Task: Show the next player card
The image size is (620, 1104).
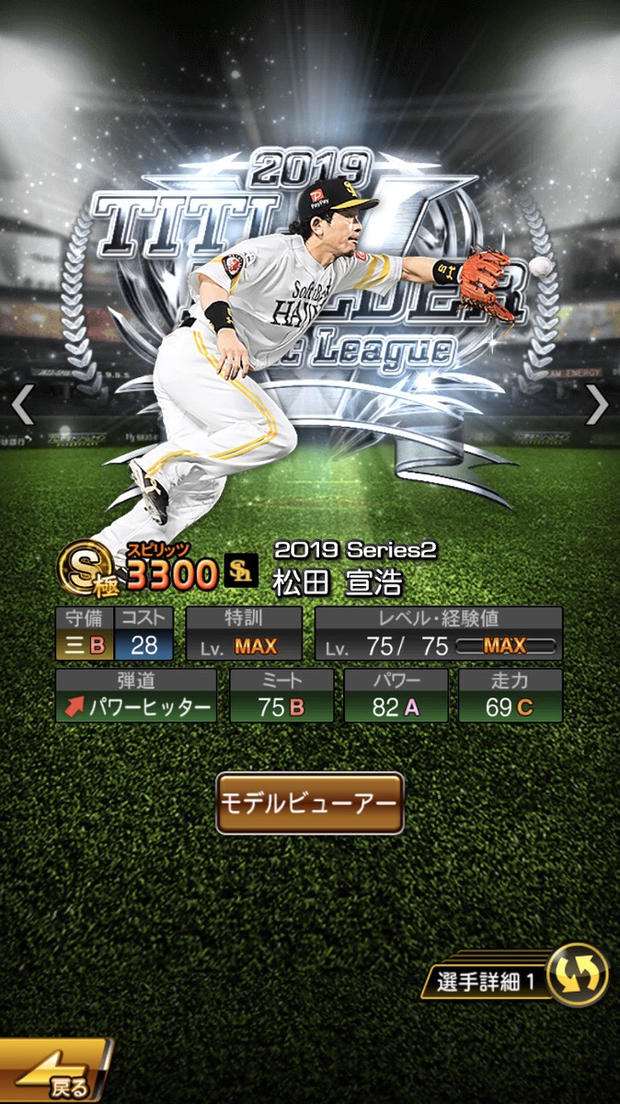Action: click(596, 404)
